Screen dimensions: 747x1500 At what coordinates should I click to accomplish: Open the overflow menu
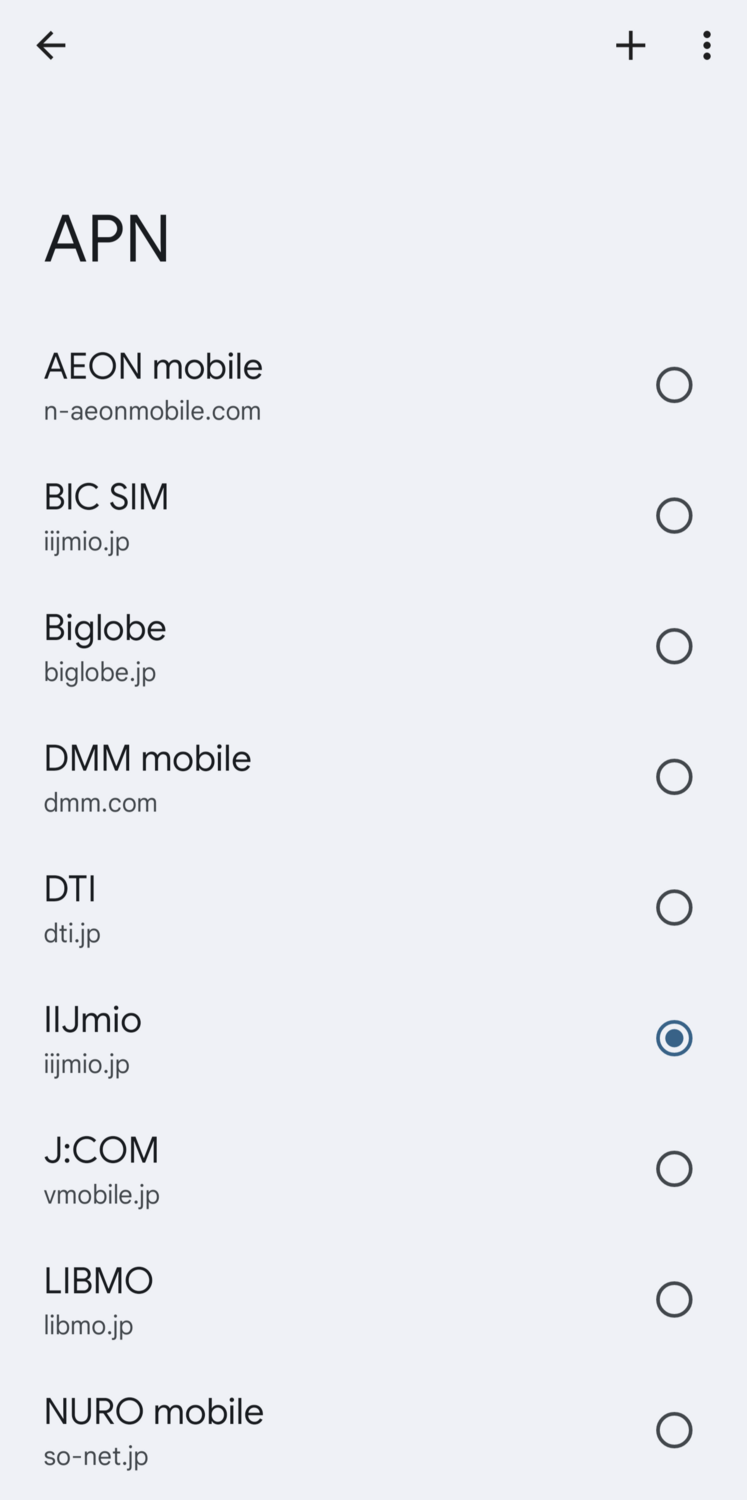coord(706,45)
